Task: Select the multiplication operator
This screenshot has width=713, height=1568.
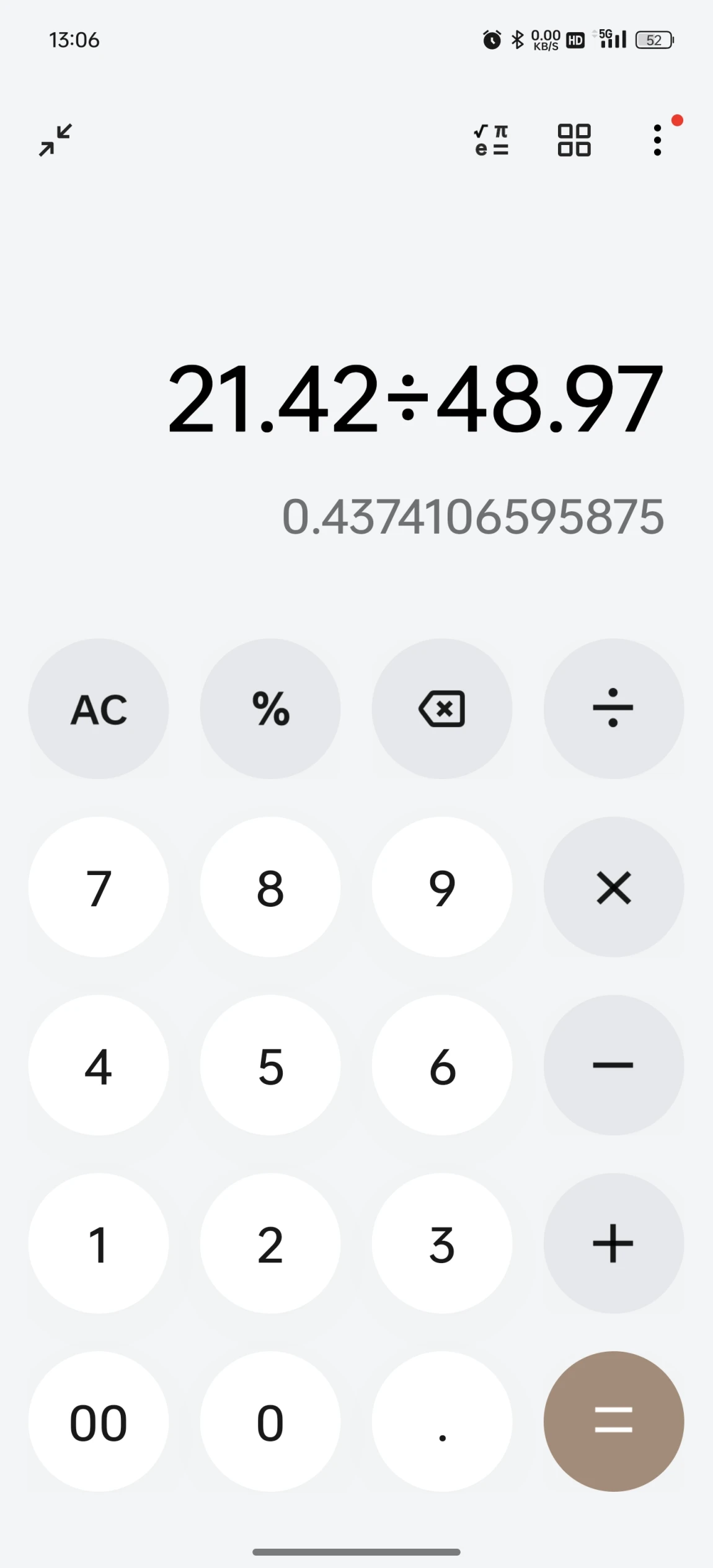Action: click(614, 887)
